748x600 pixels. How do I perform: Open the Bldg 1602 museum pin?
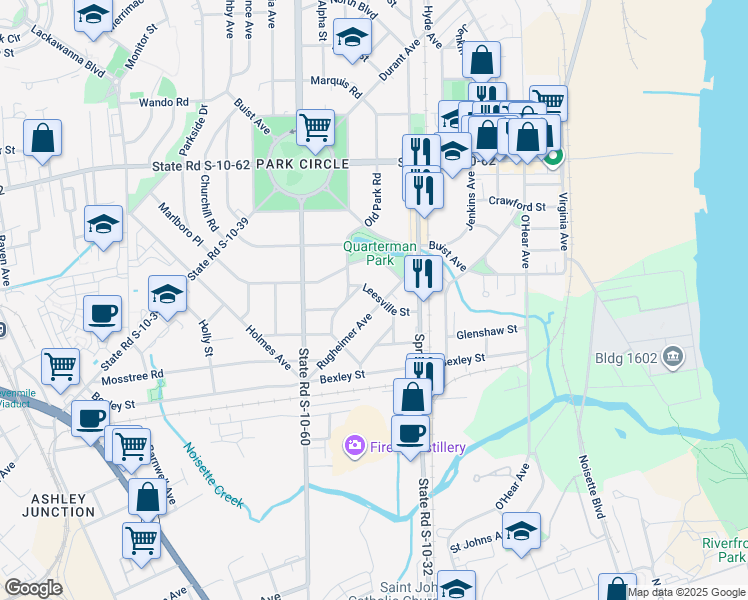coord(673,358)
